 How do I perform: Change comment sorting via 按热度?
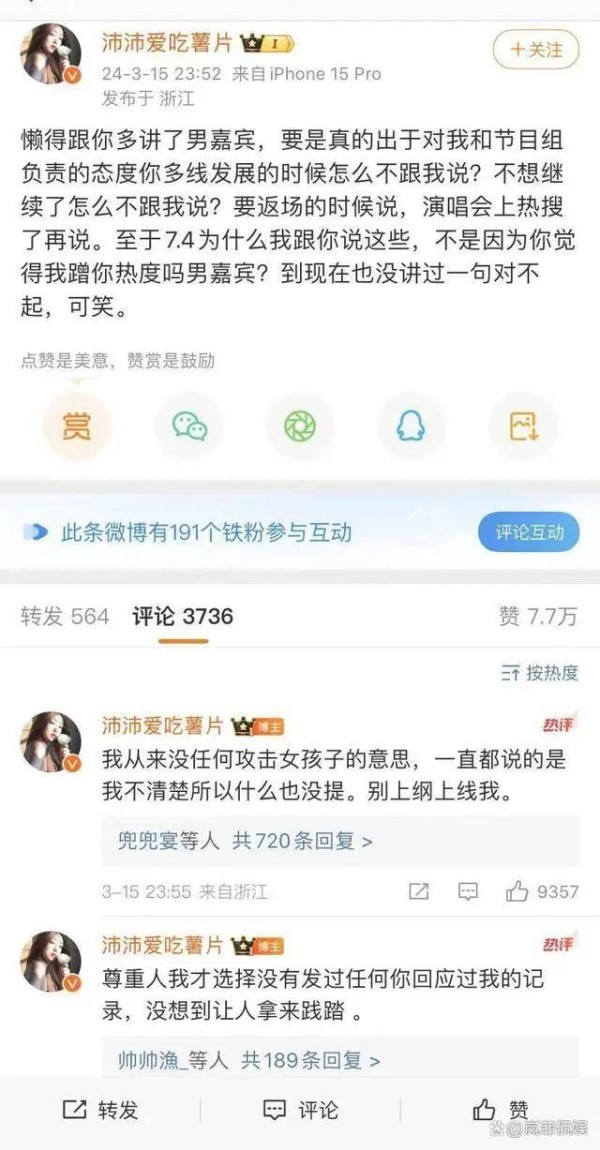coord(540,673)
